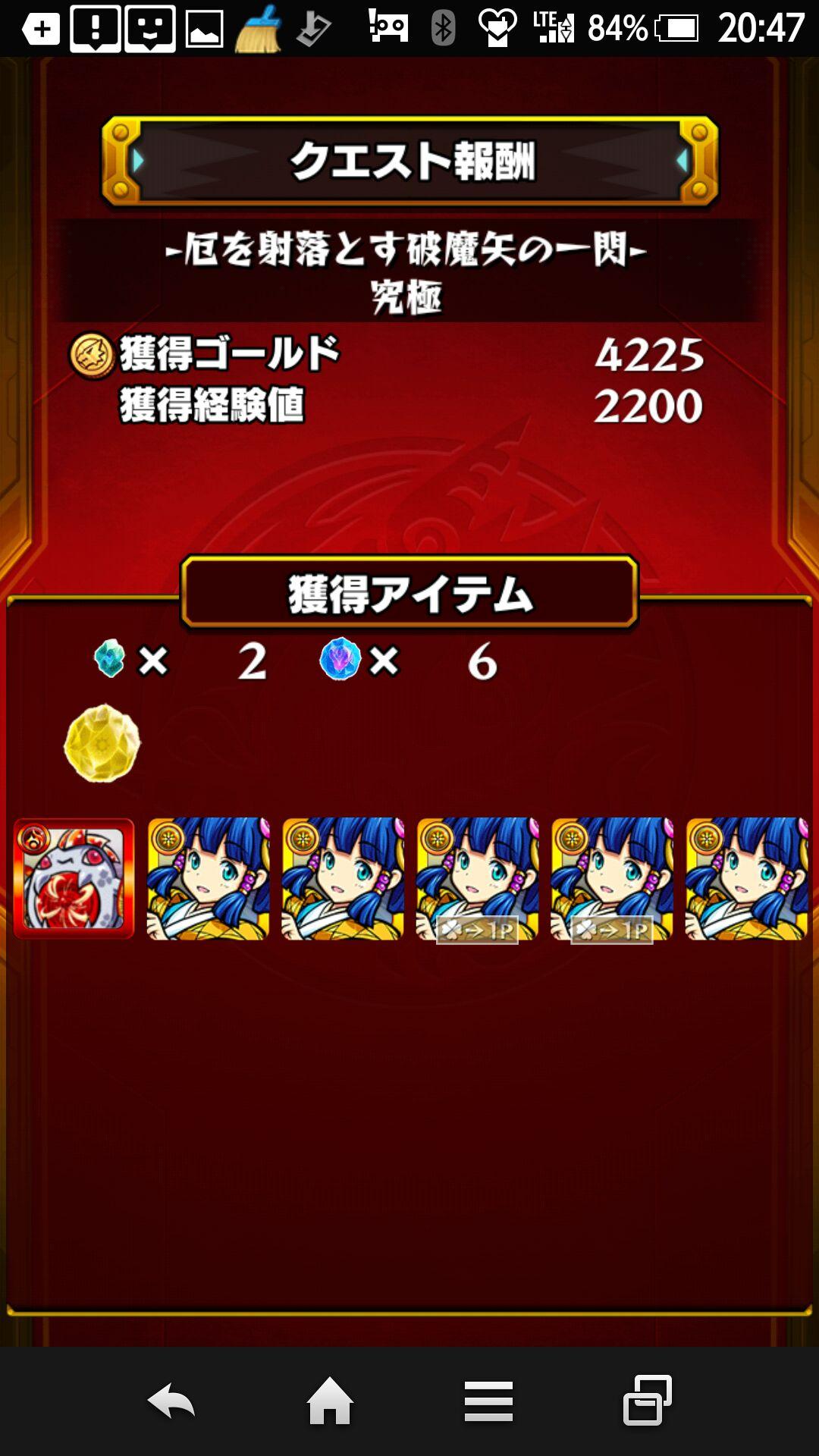Viewport: 819px width, 1456px height.
Task: Go back with the navigation bar arrow
Action: coord(171,1401)
